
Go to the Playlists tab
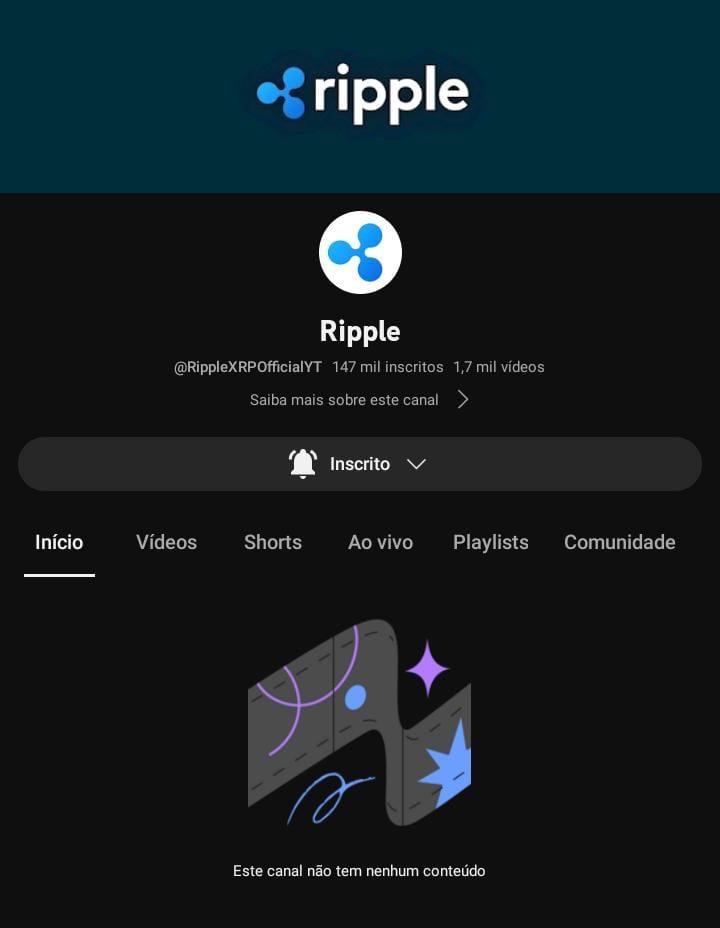click(490, 542)
